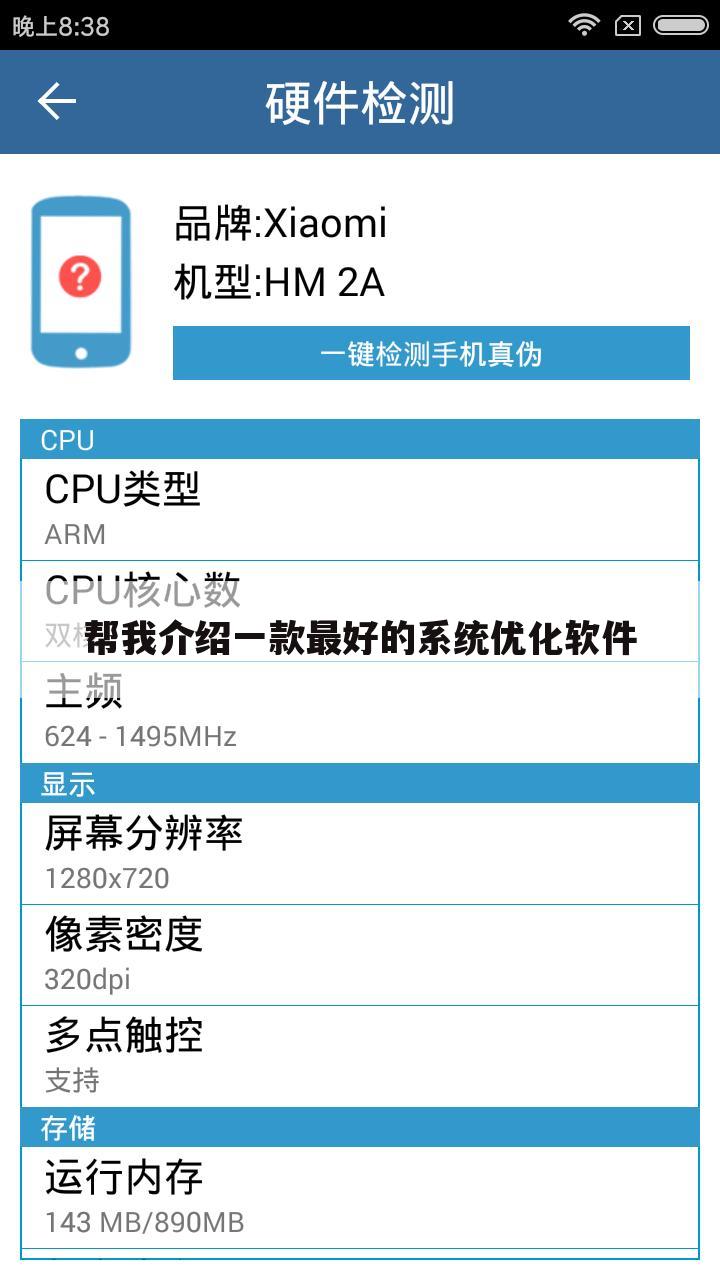
Task: Tap 屏幕分辨率 row to toggle details
Action: (x=360, y=852)
